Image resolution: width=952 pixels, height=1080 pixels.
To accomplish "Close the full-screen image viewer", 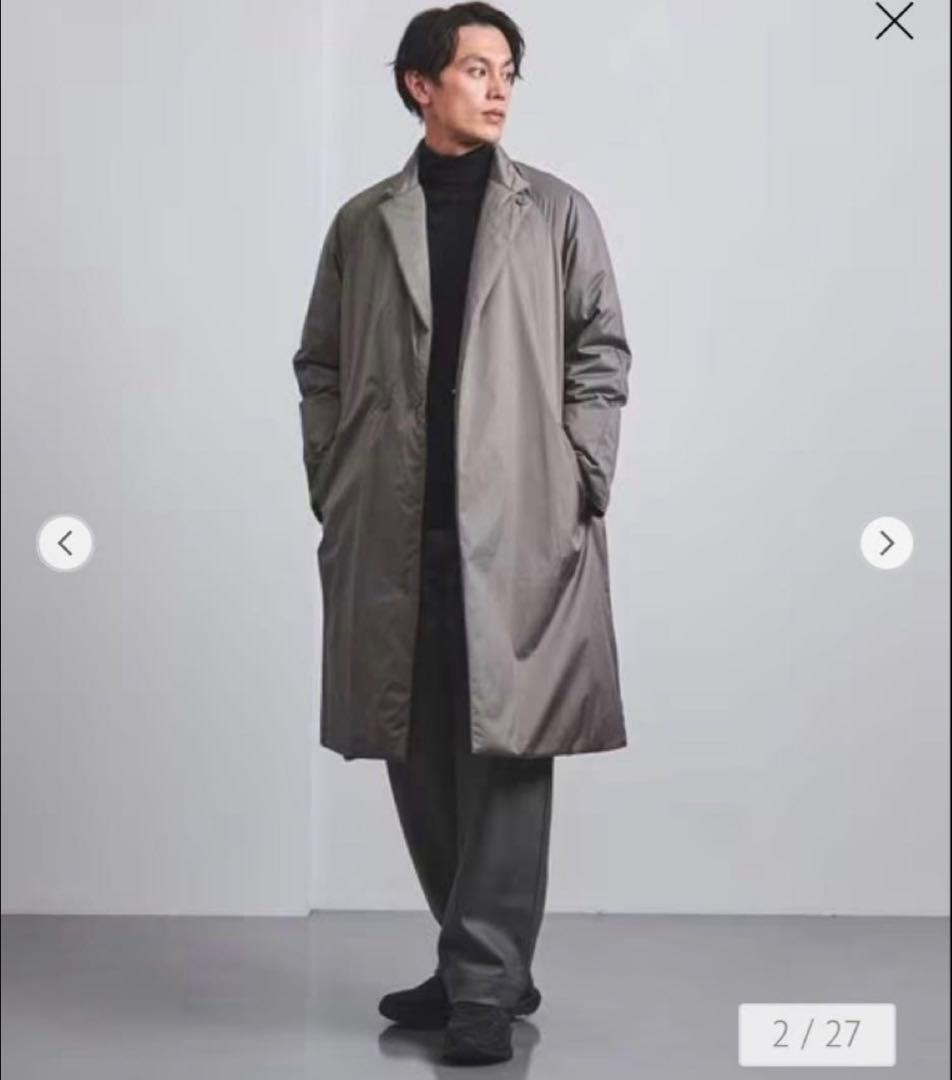I will pyautogui.click(x=894, y=21).
